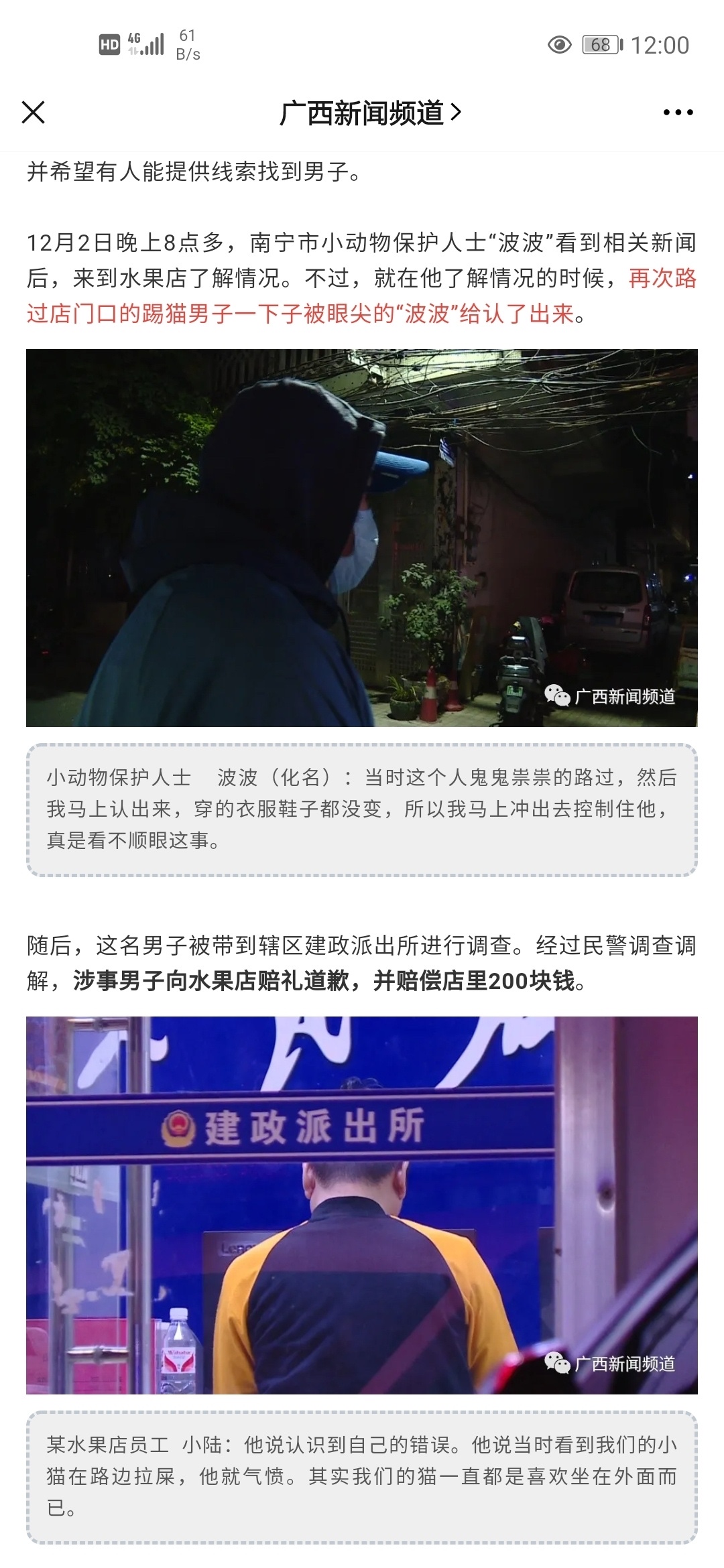This screenshot has width=724, height=1568.
Task: Close the article page
Action: click(x=34, y=113)
